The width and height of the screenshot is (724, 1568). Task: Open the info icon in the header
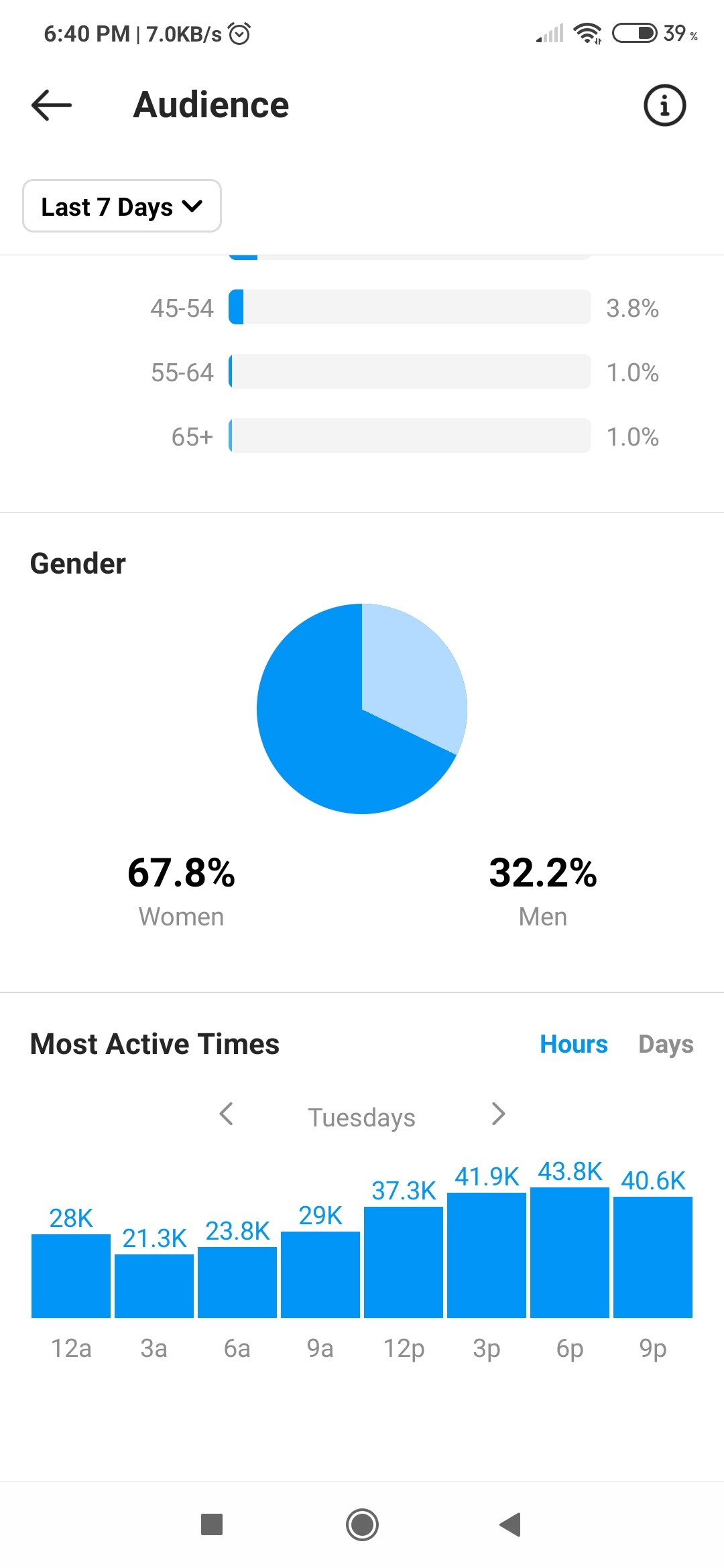click(664, 105)
